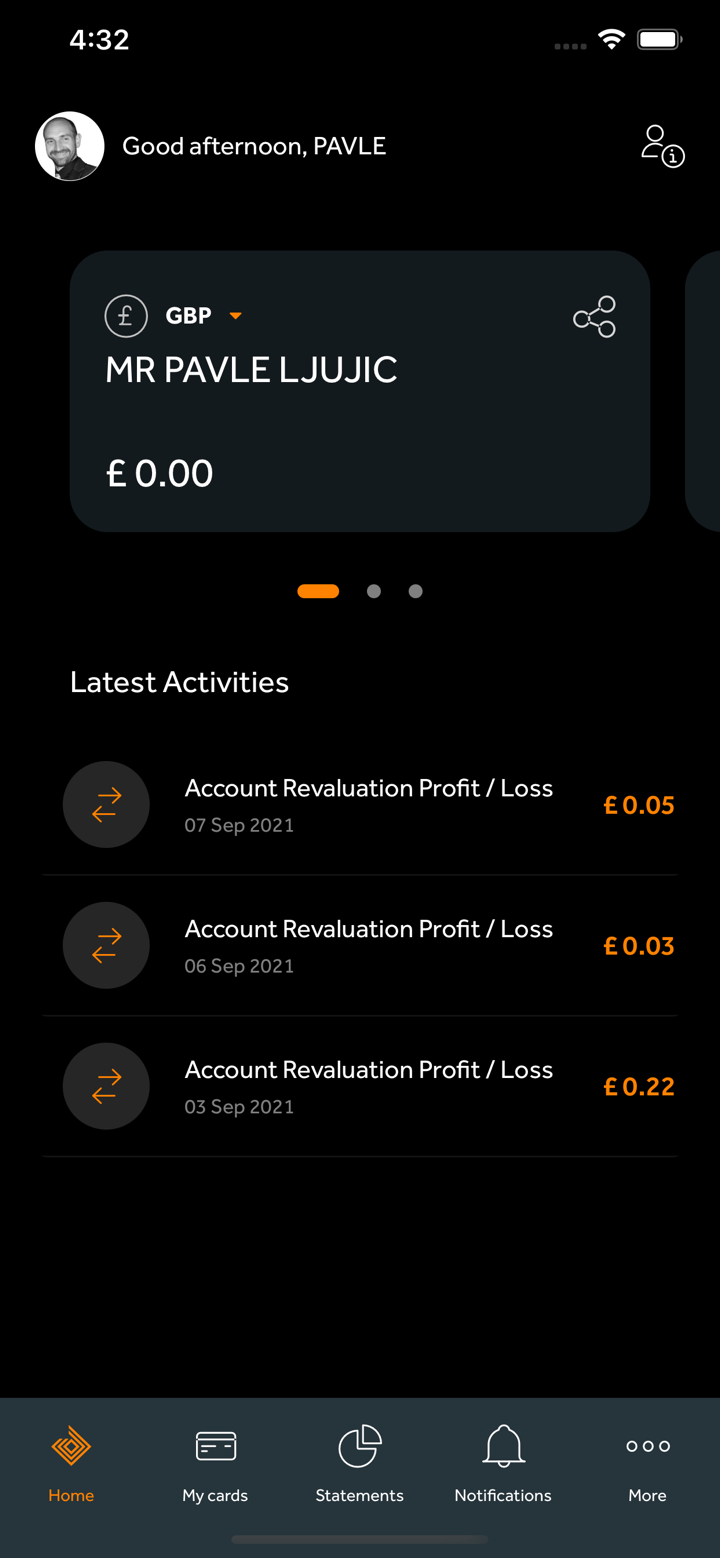This screenshot has height=1558, width=720.
Task: Tap the profile photo avatar
Action: tap(70, 146)
